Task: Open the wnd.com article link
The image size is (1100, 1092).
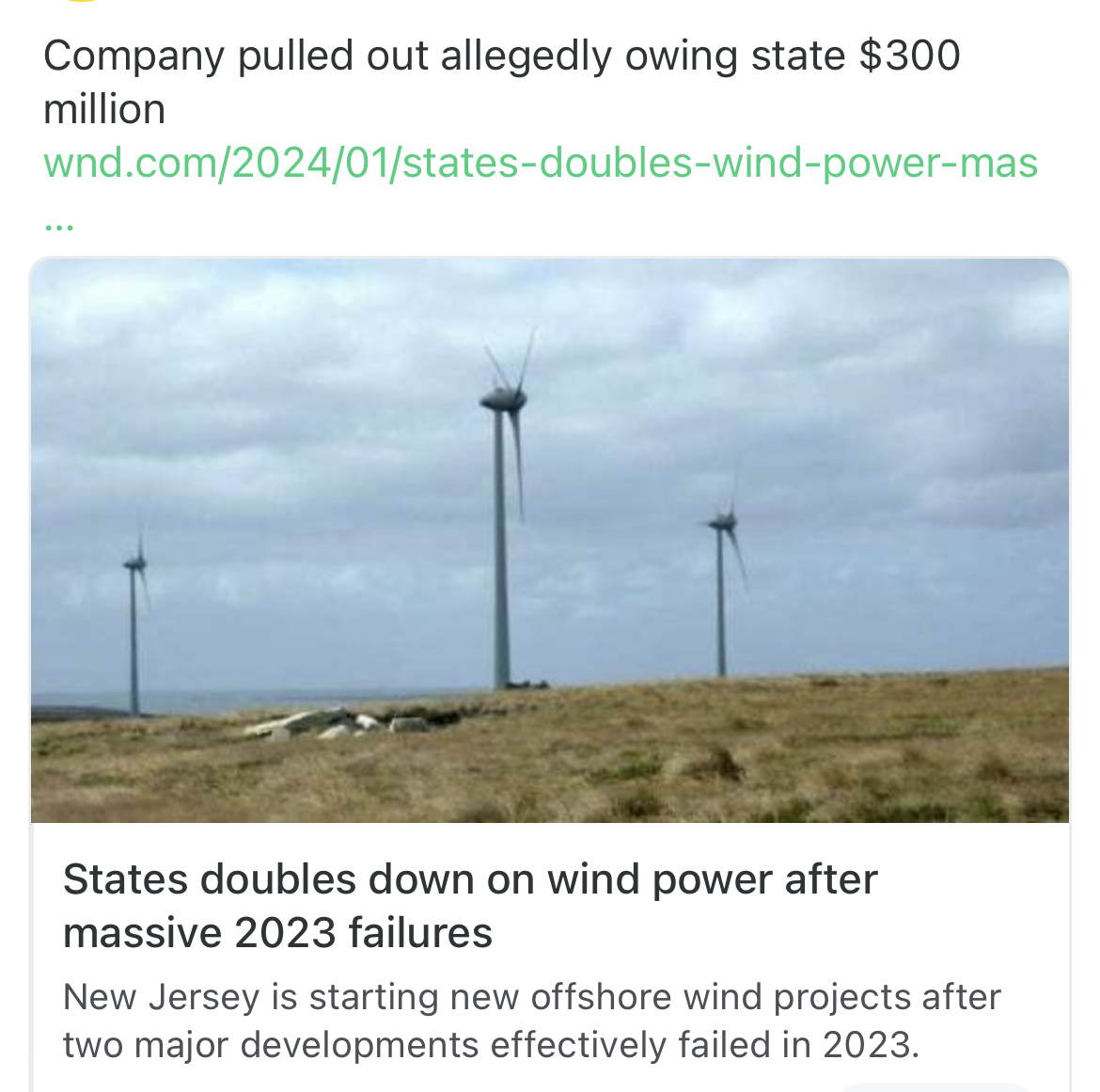Action: 540,164
